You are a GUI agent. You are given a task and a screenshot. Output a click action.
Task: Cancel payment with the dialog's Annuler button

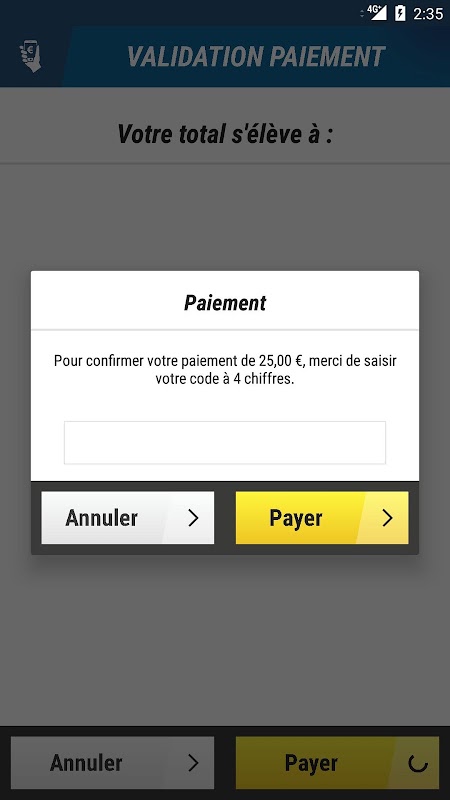pyautogui.click(x=128, y=517)
